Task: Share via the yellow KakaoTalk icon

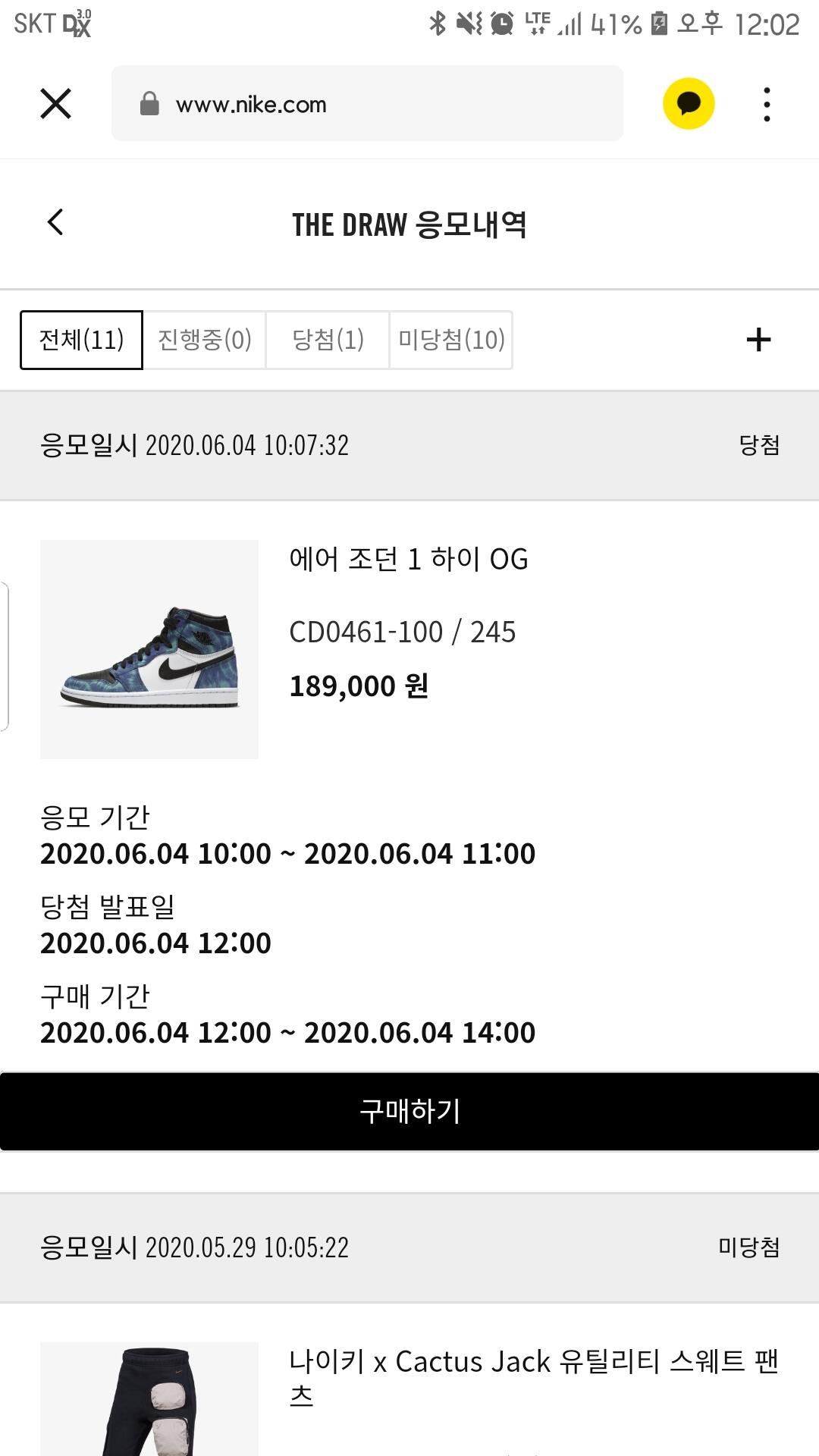Action: pos(688,104)
